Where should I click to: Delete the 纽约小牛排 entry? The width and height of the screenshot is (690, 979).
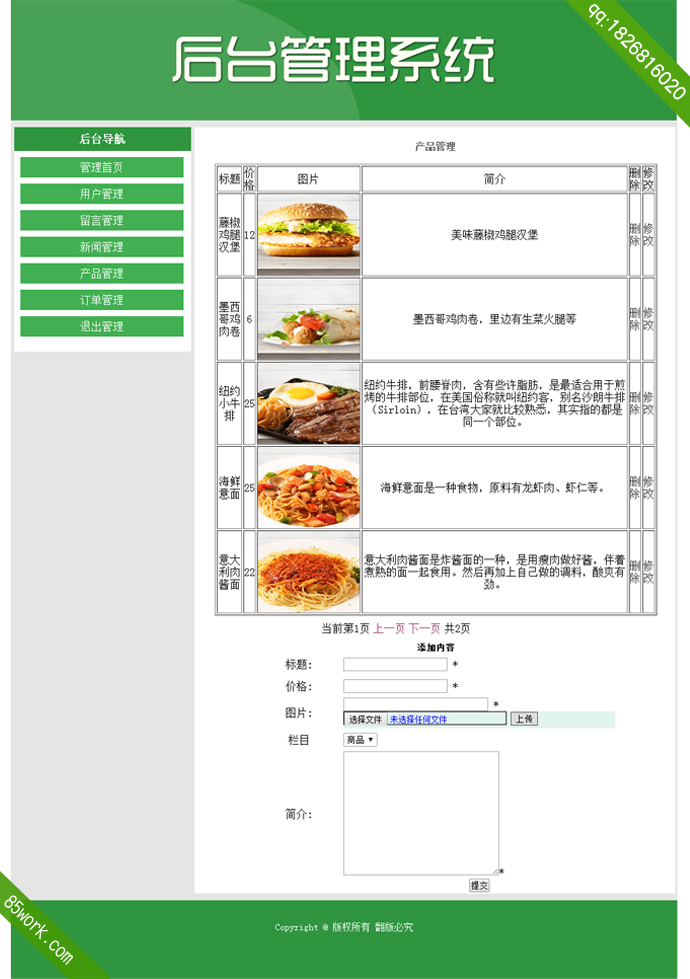[634, 404]
